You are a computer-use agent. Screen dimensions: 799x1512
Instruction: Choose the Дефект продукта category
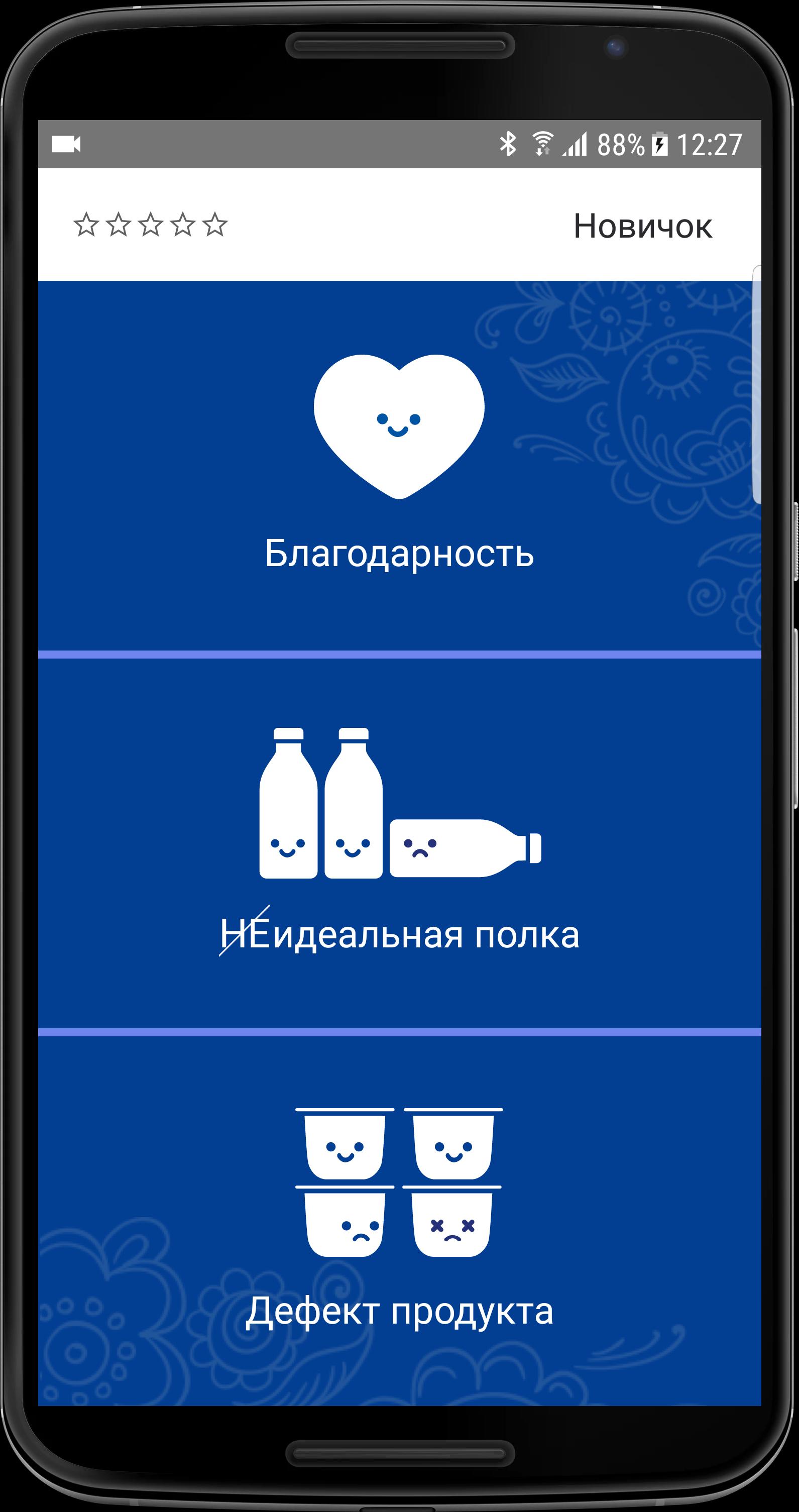[x=400, y=1220]
